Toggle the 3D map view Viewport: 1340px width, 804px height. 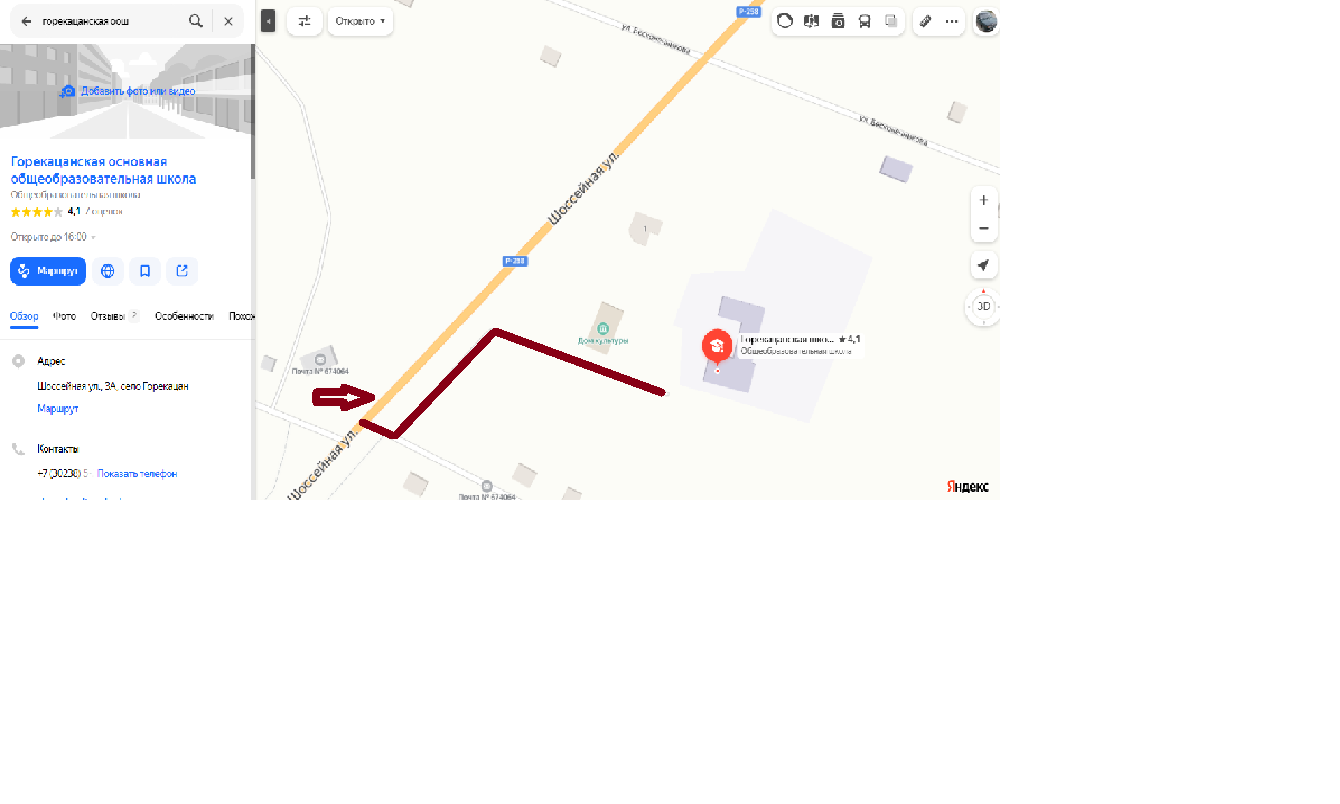tap(984, 306)
